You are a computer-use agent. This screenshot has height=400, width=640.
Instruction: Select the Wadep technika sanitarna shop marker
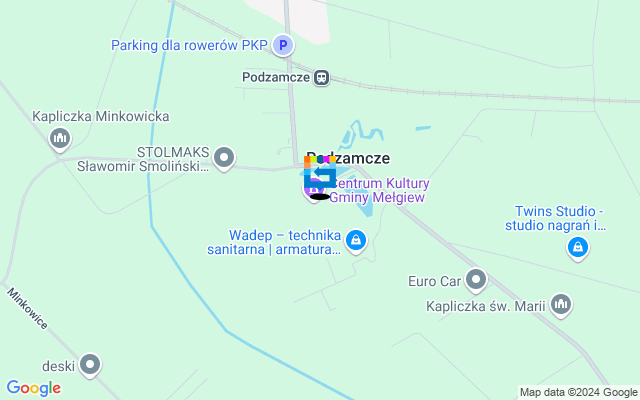pos(356,241)
